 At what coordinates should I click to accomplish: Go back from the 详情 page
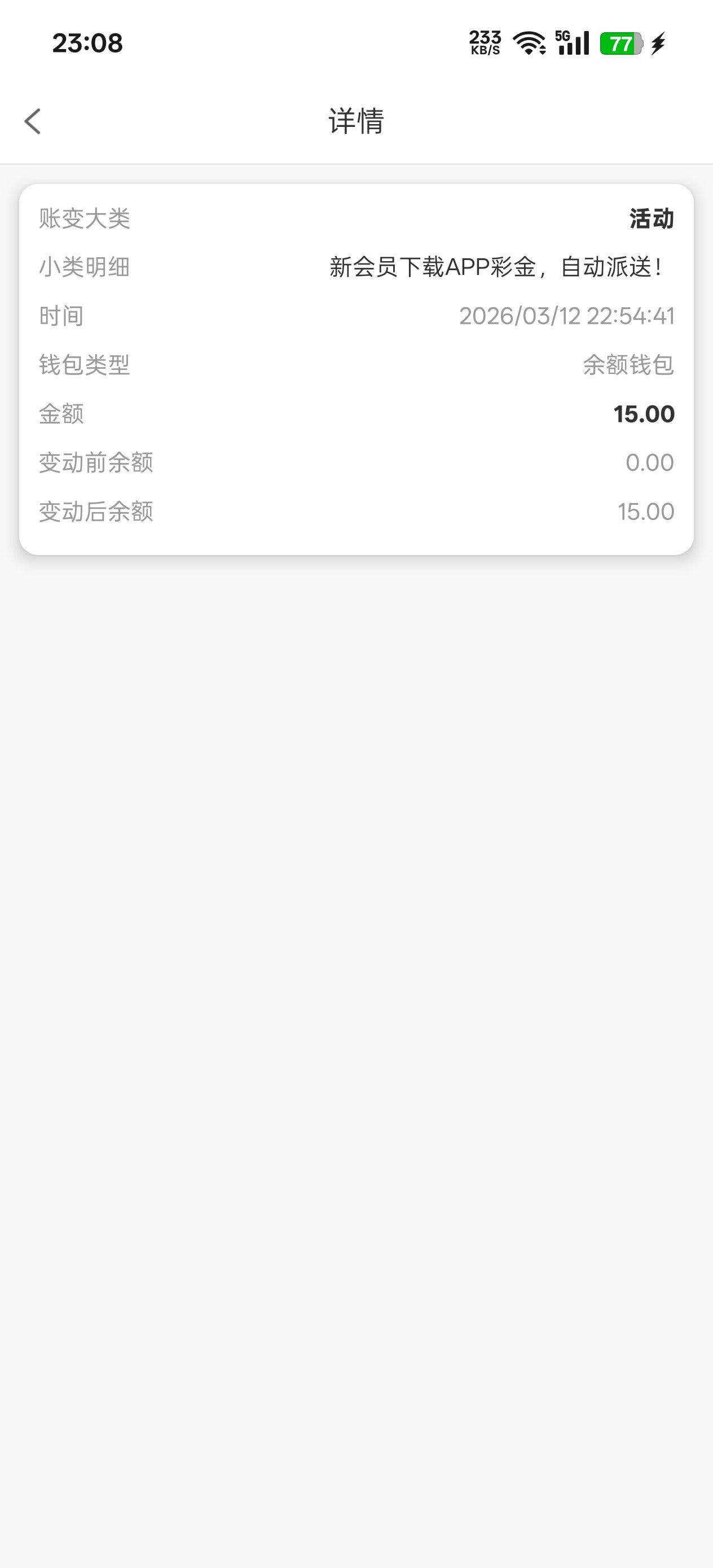tap(33, 121)
